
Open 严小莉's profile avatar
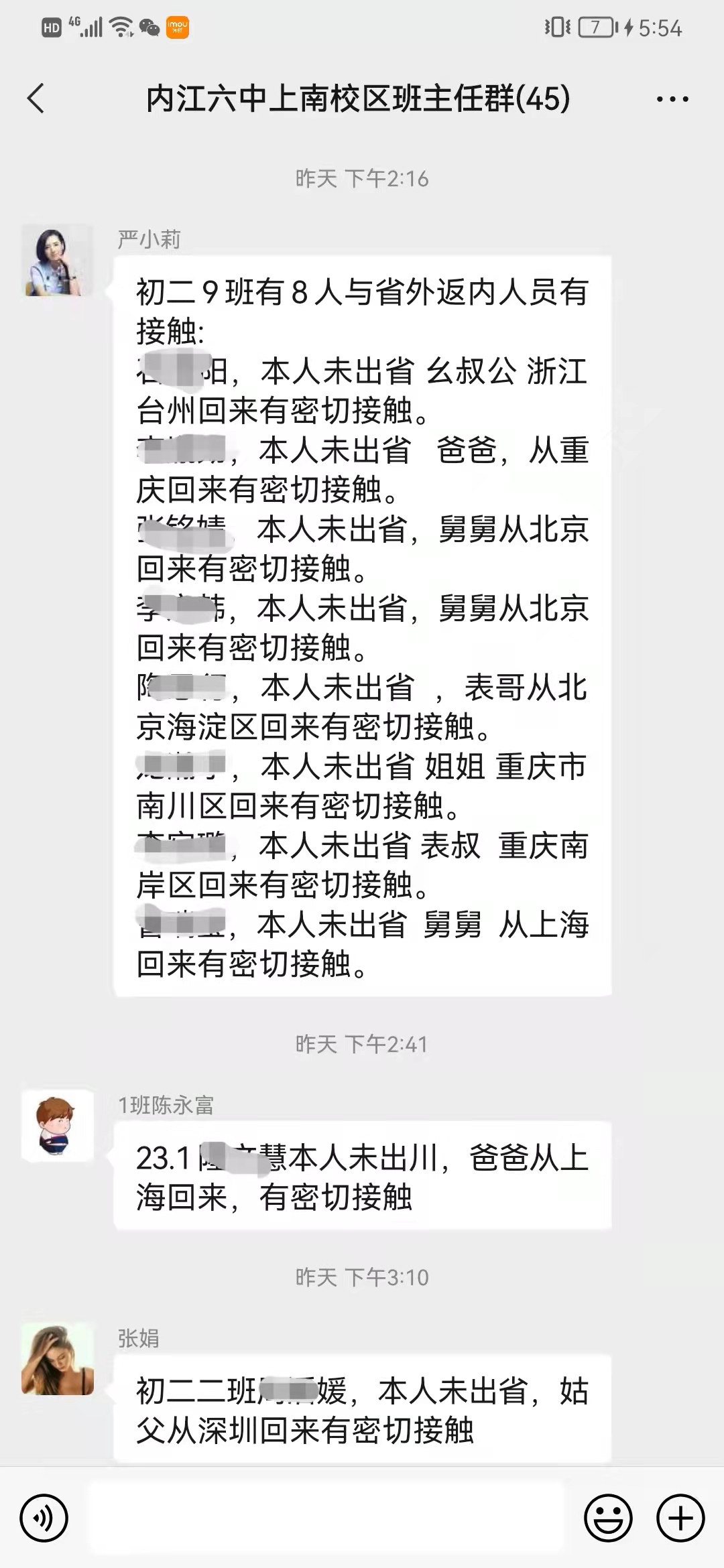[x=58, y=261]
